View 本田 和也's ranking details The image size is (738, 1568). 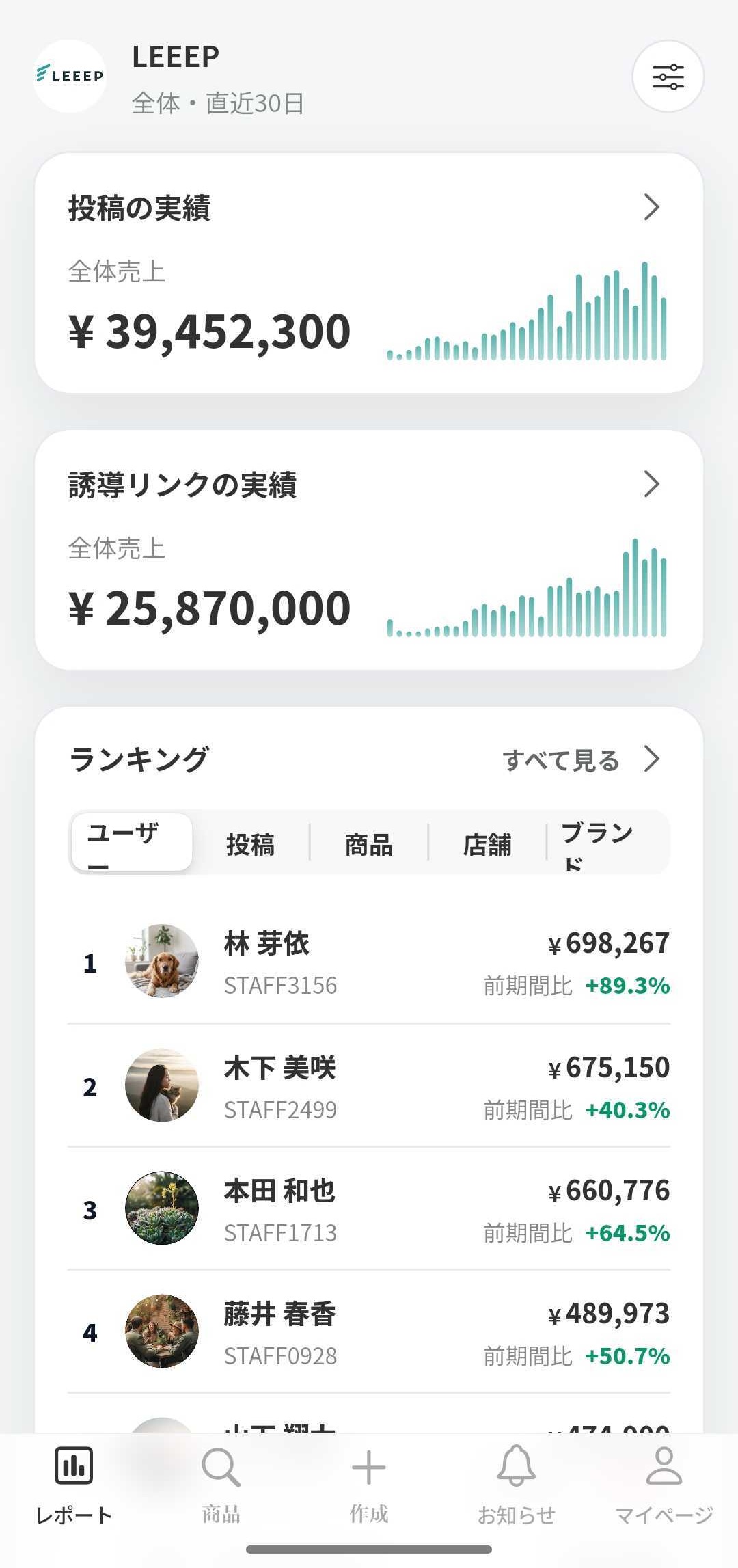pyautogui.click(x=368, y=1210)
